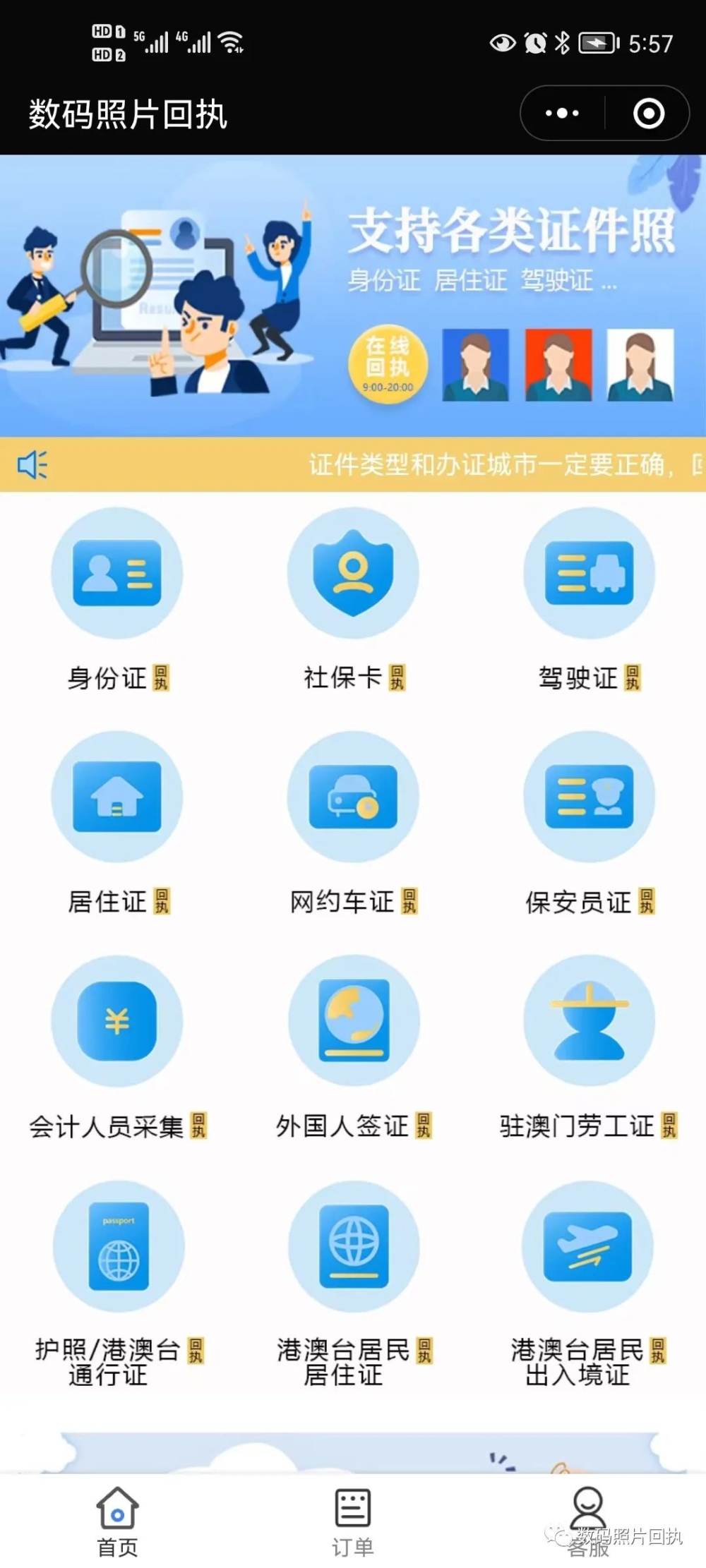Select 身份证 photo receipt
706x1568 pixels.
pyautogui.click(x=117, y=599)
